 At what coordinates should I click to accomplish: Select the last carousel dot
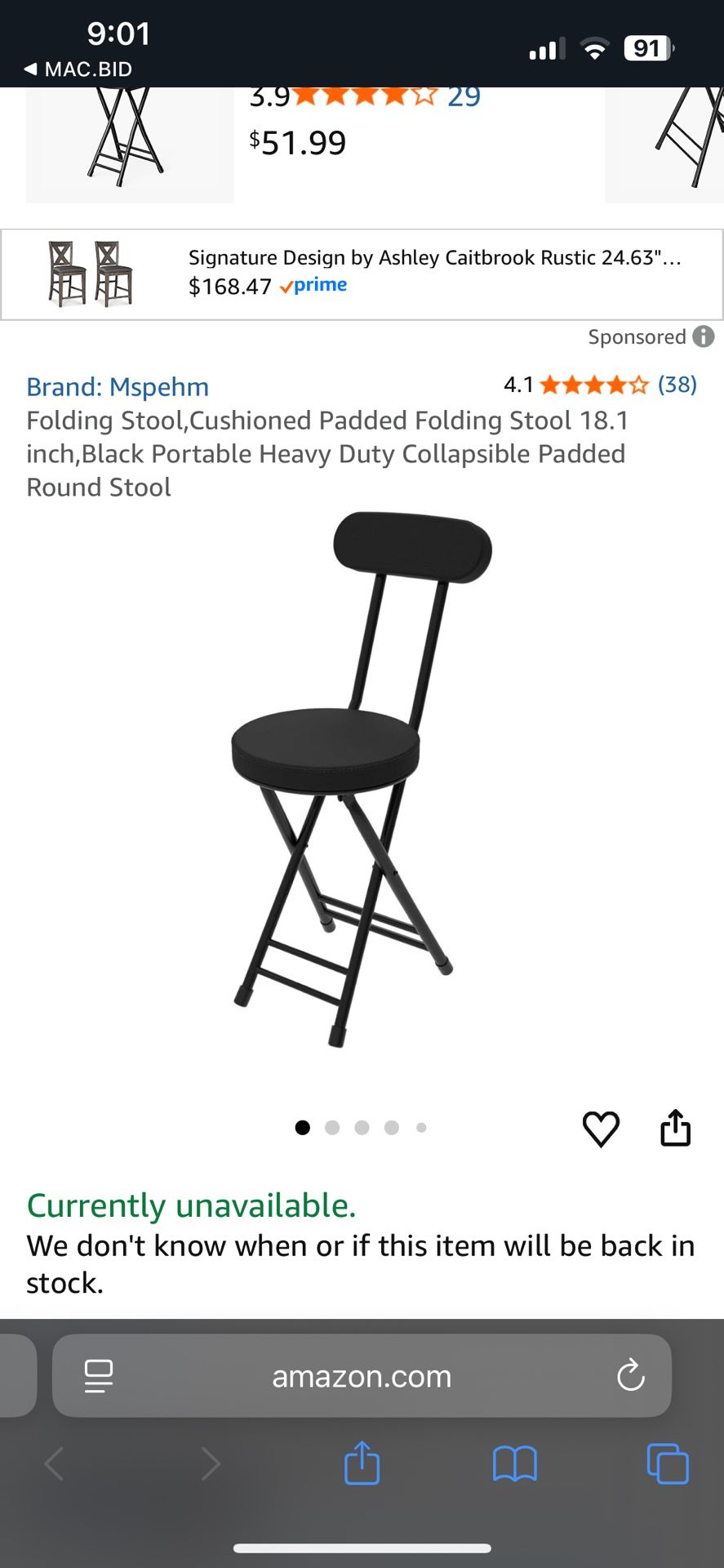point(421,1127)
